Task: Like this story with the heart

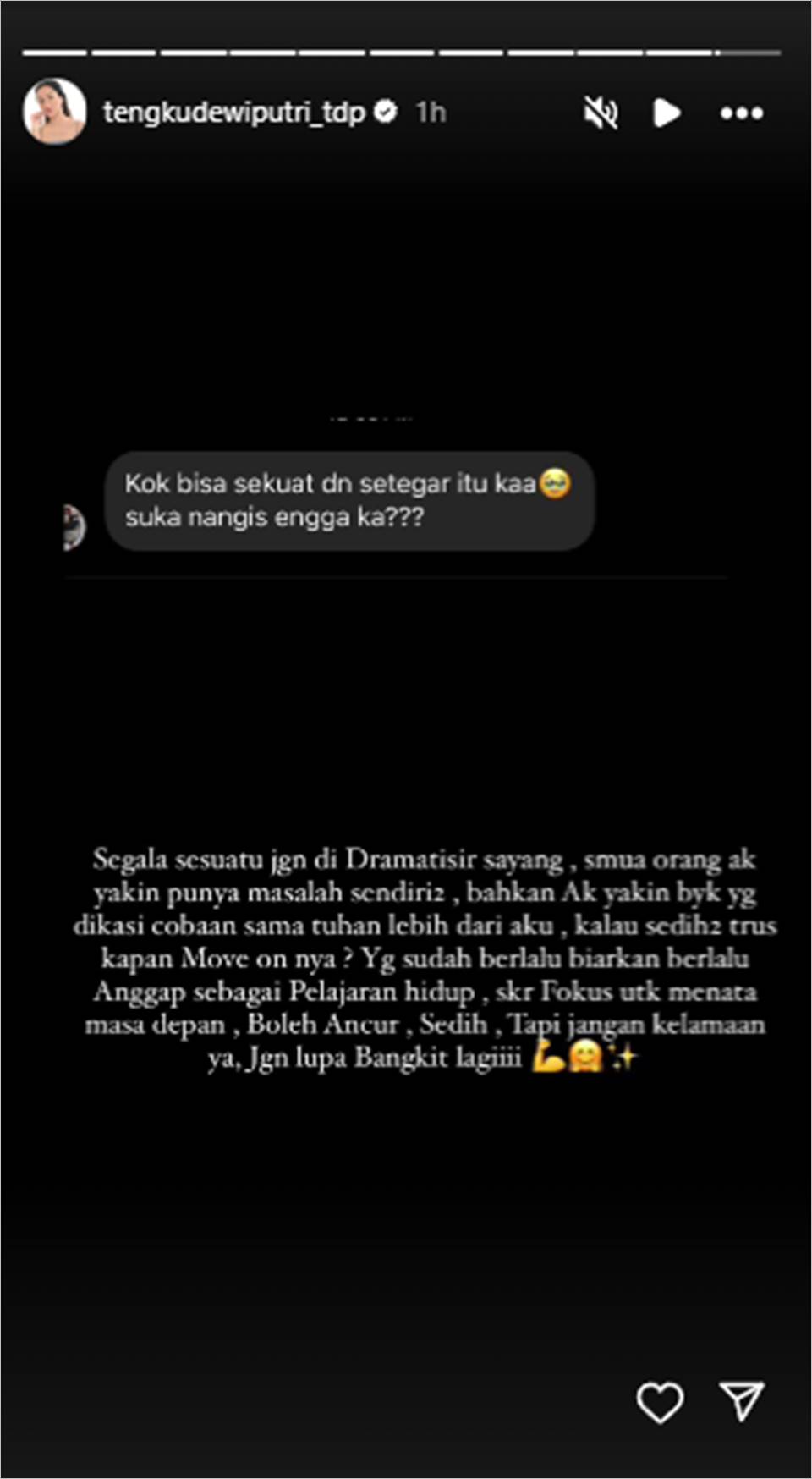Action: [660, 1403]
